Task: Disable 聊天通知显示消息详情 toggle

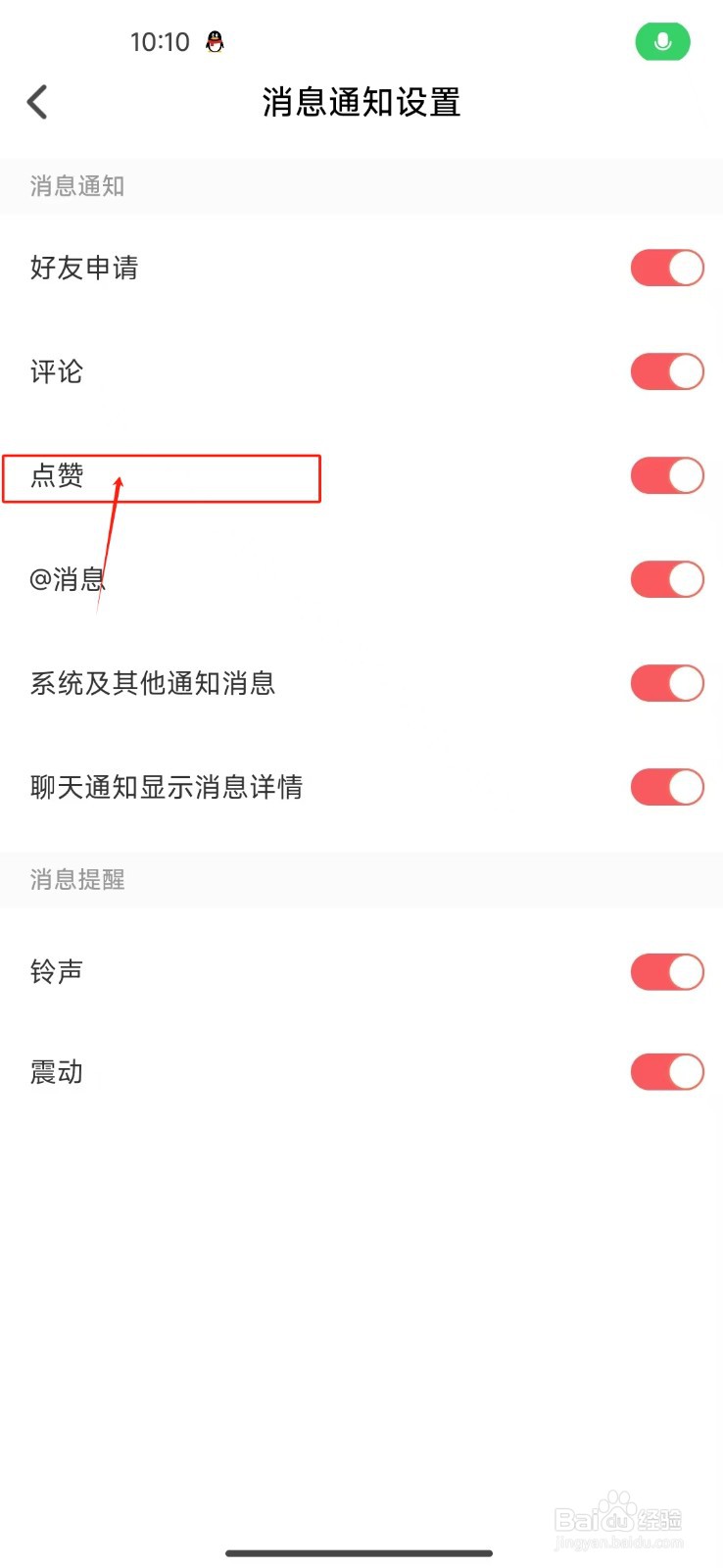Action: (x=667, y=787)
